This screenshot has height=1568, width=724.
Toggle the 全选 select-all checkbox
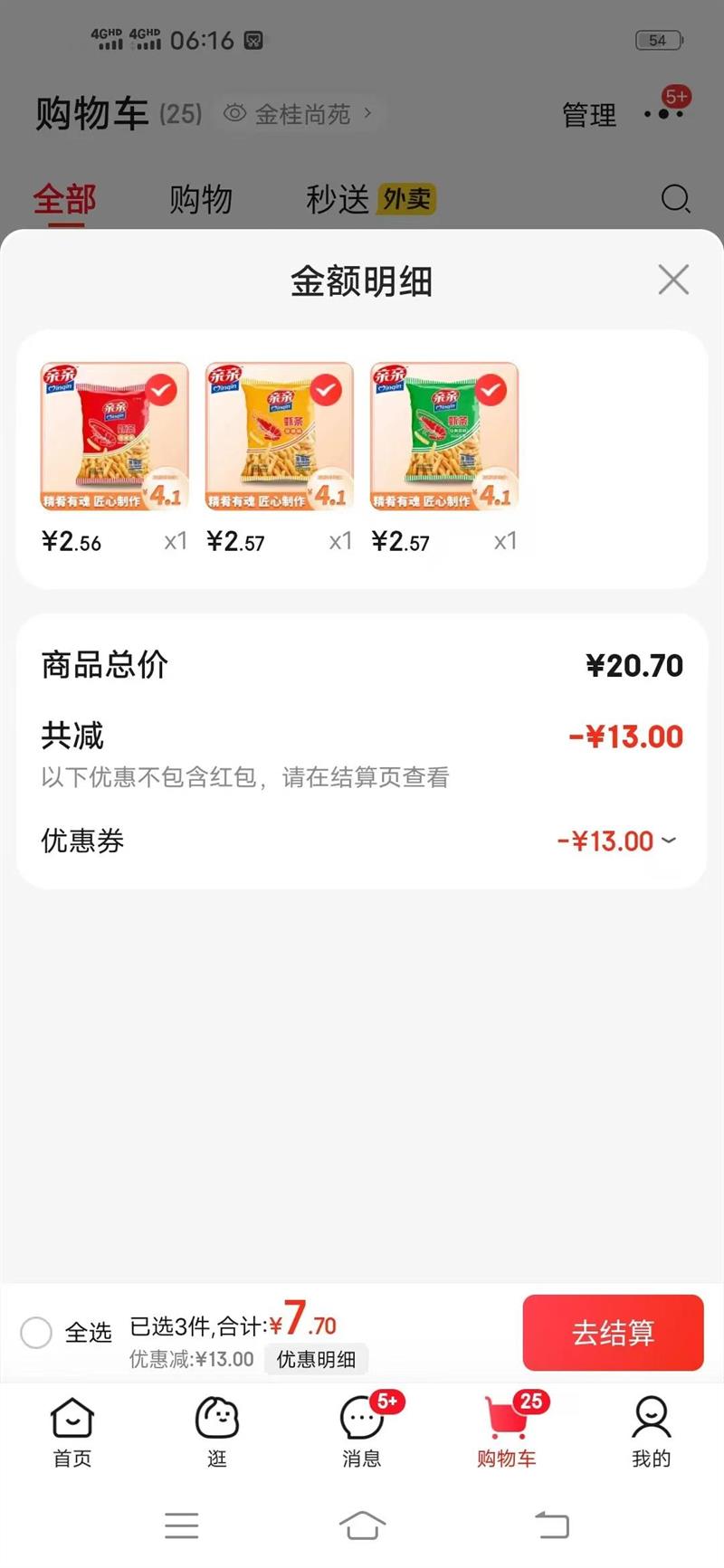pos(36,1332)
